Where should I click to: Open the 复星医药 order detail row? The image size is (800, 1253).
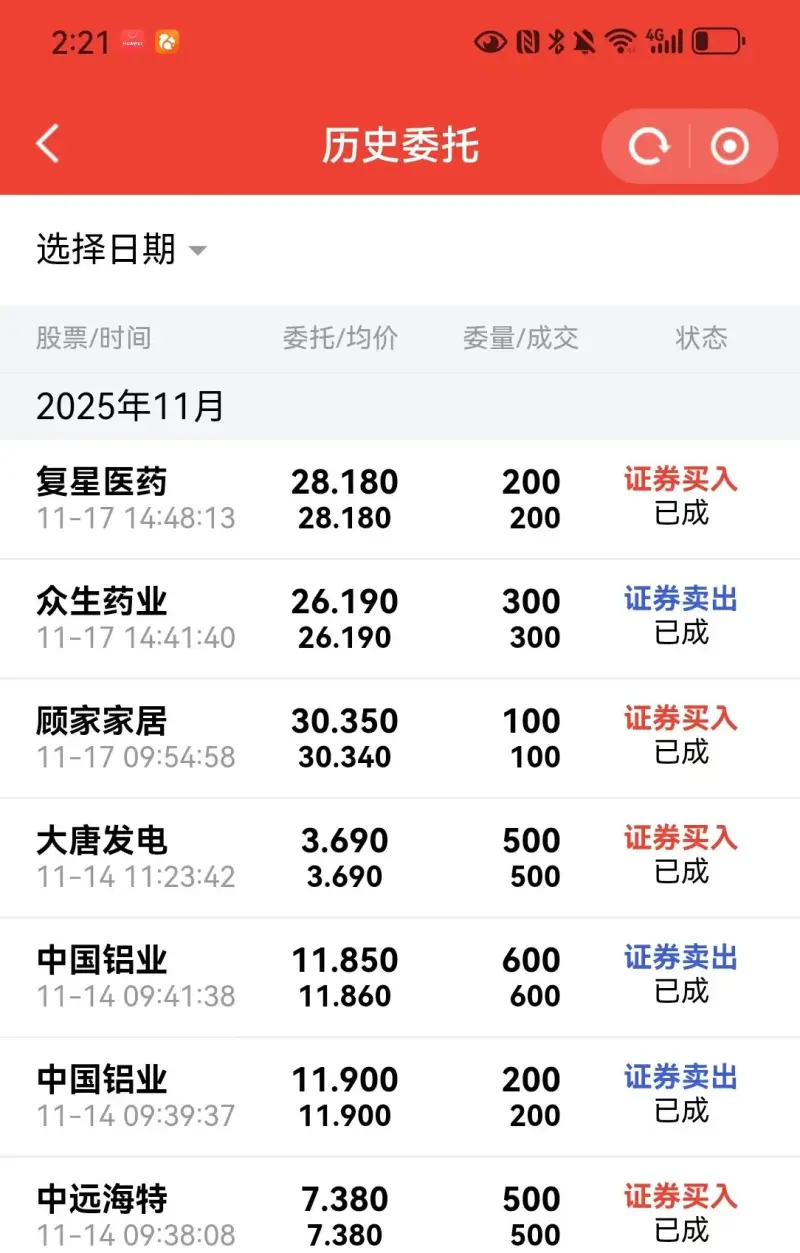point(400,498)
